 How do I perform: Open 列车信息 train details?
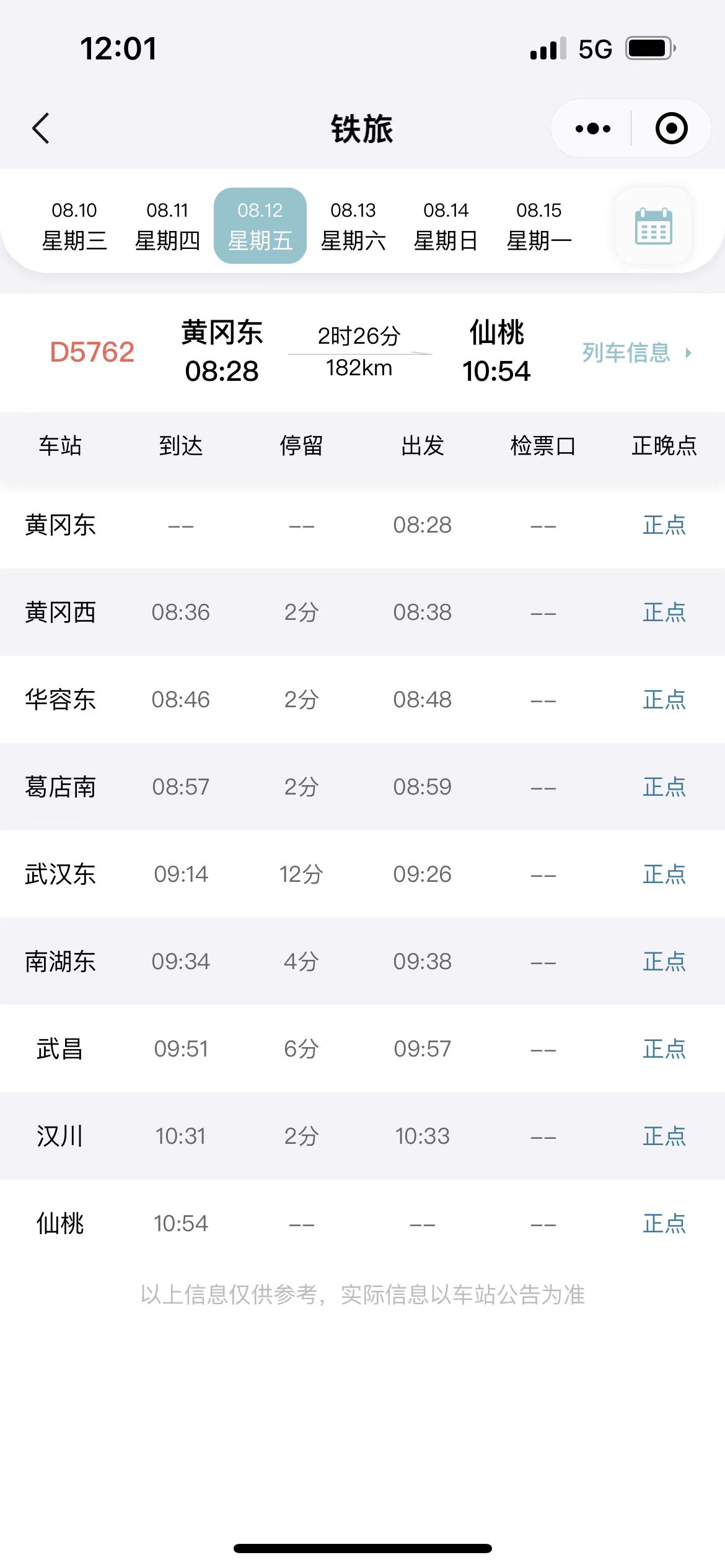636,352
